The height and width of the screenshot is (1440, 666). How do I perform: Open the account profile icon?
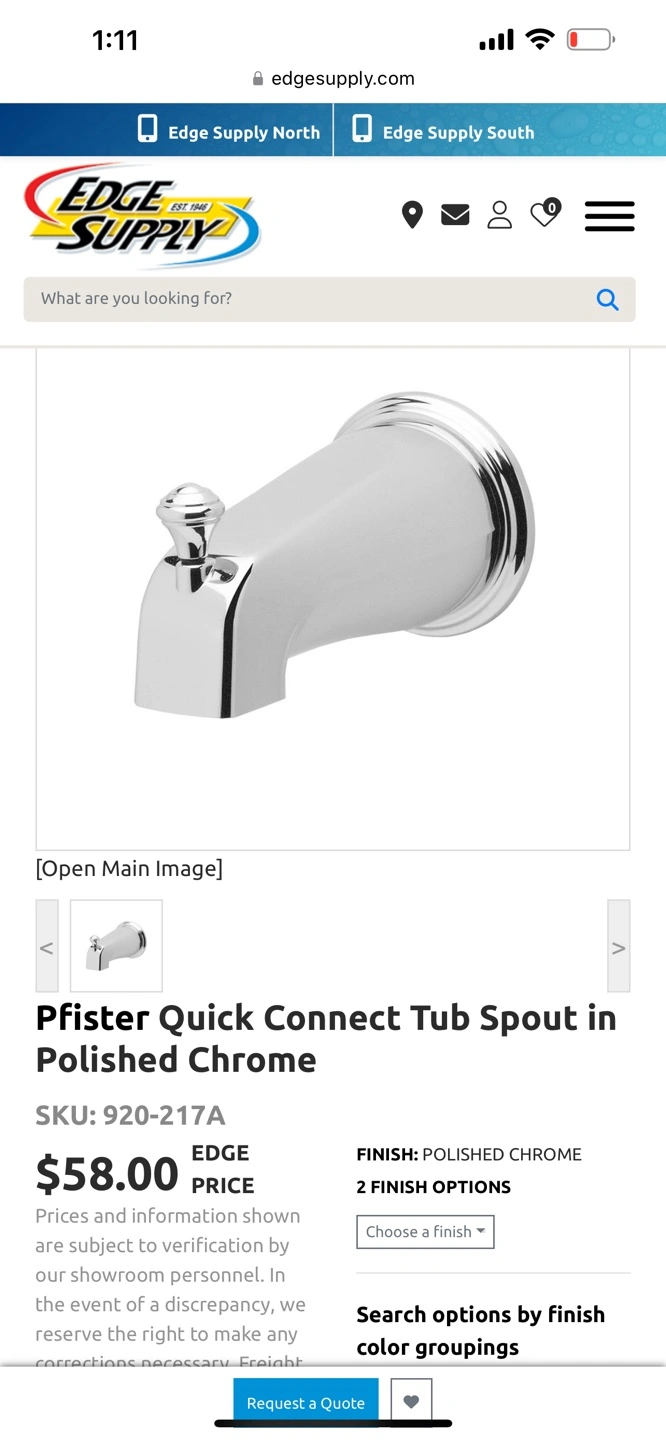coord(499,215)
